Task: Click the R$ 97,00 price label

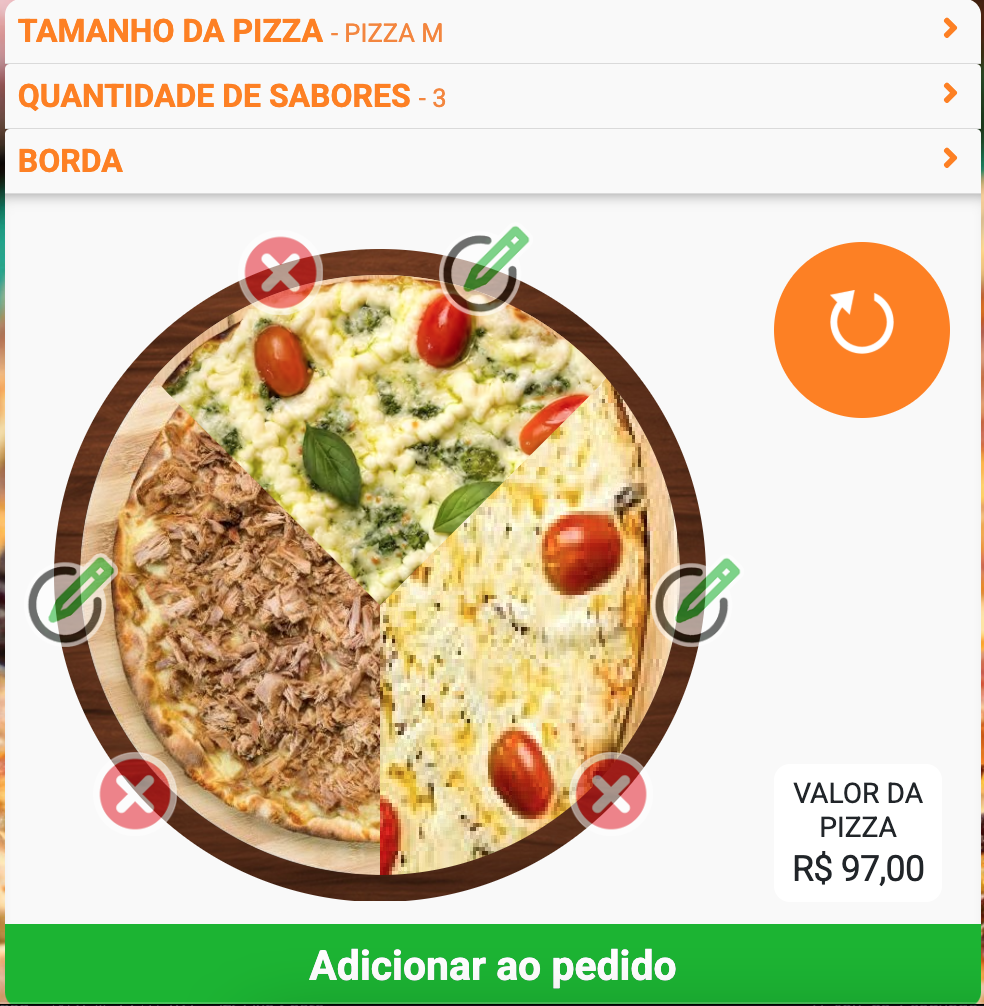Action: 857,868
